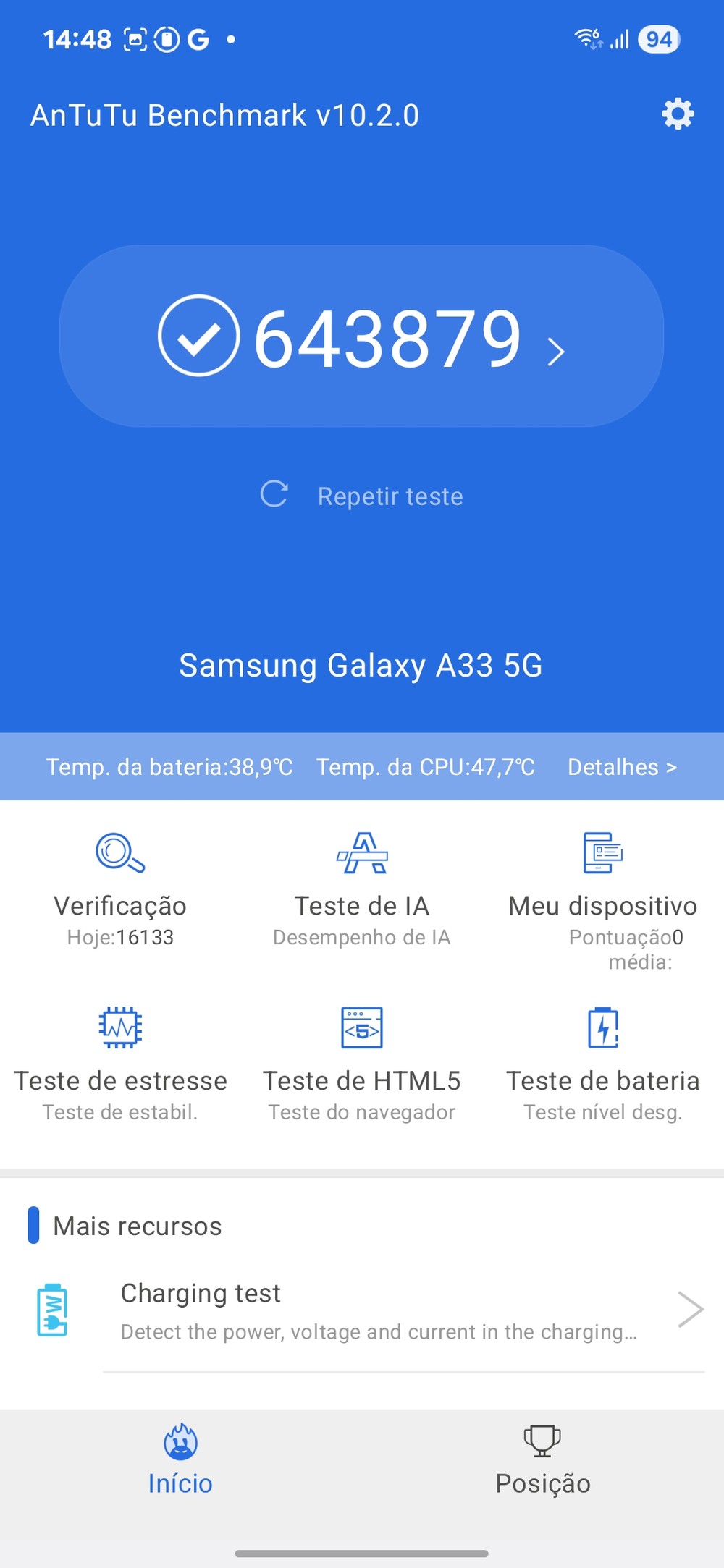Run the Teste de HTML5
The height and width of the screenshot is (1568, 724).
[x=362, y=1062]
